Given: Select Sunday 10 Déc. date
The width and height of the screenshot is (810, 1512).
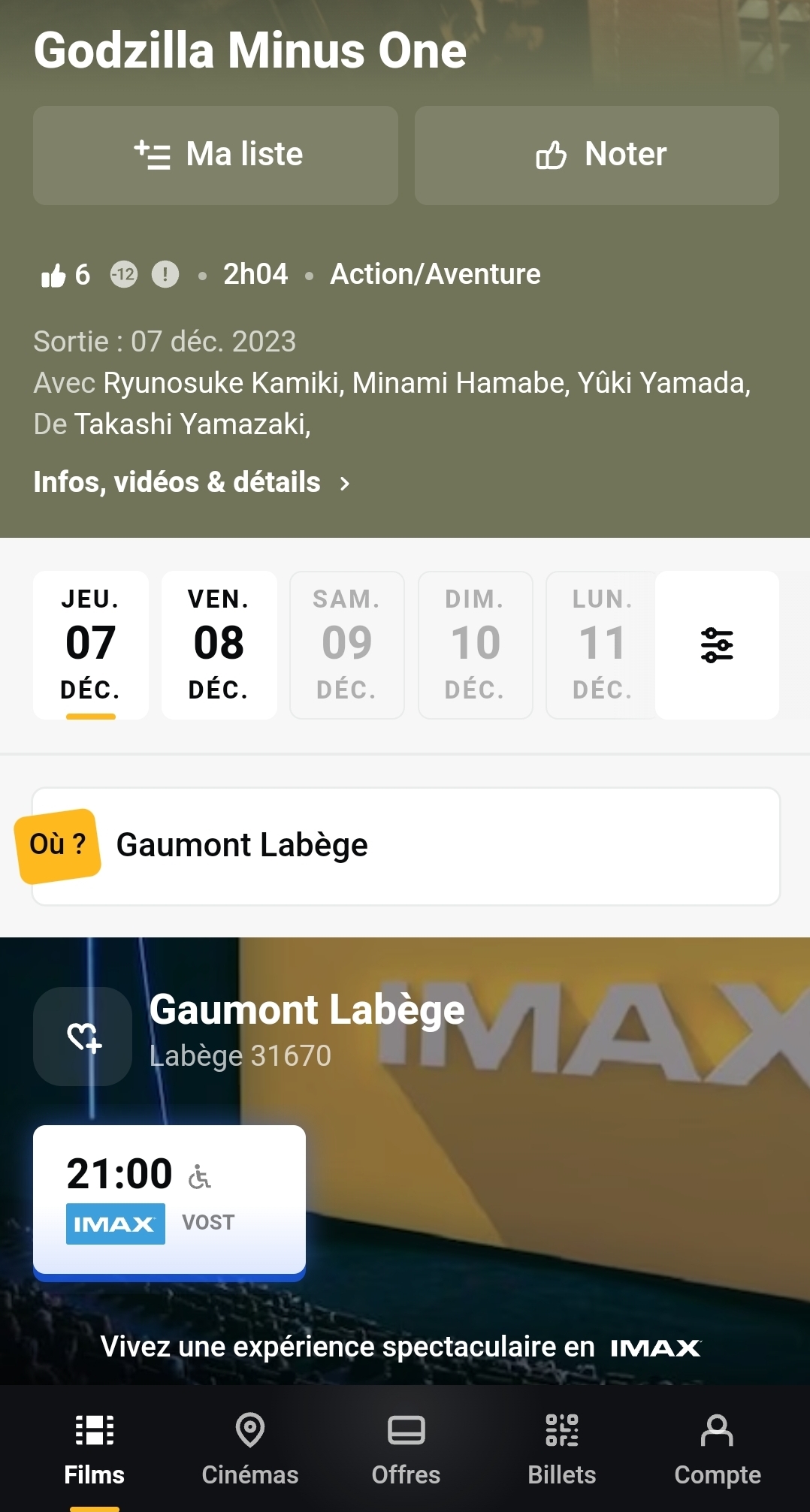Looking at the screenshot, I should click(x=475, y=644).
